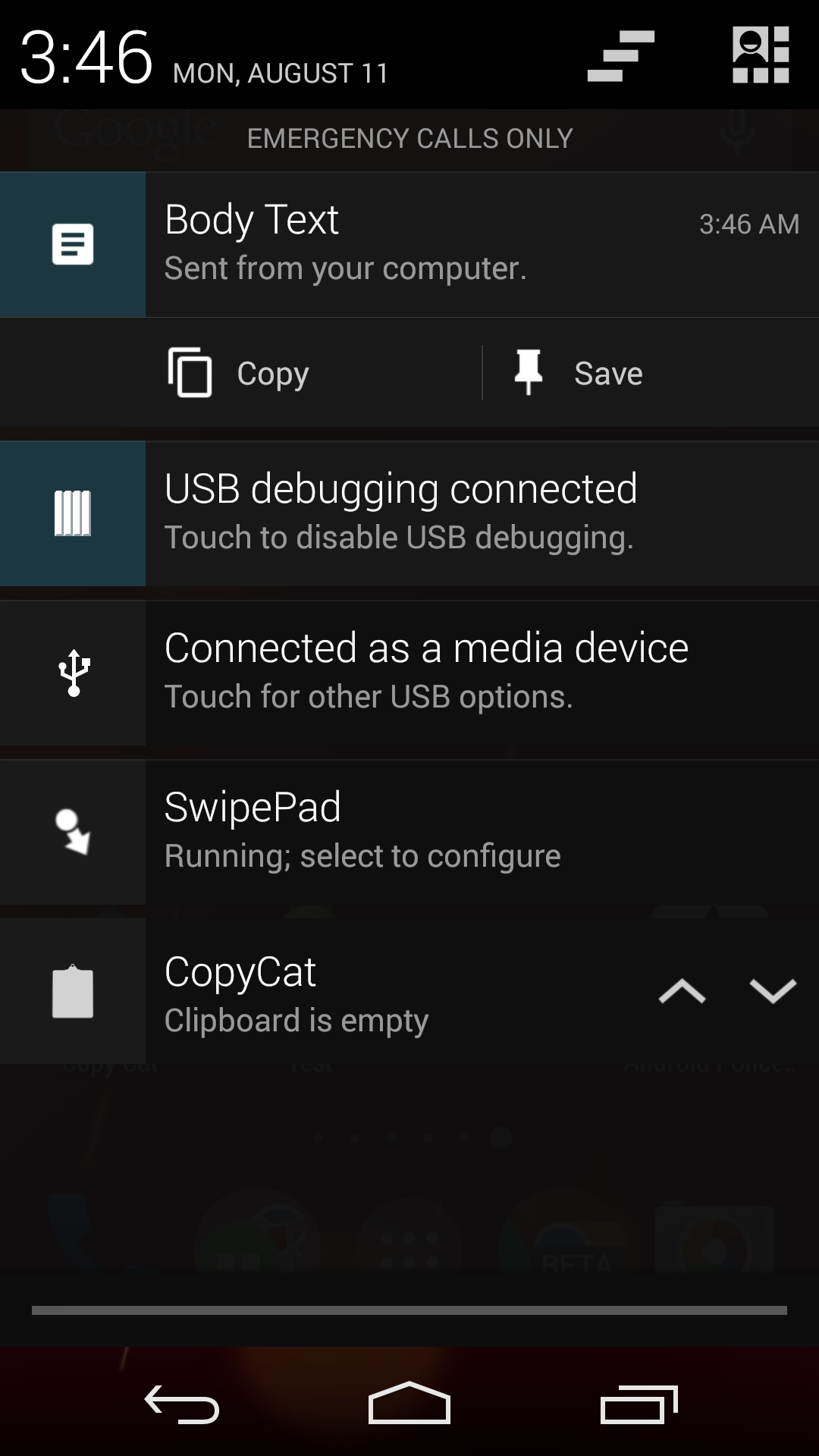The height and width of the screenshot is (1456, 819).
Task: Open the quick settings panel
Action: [x=761, y=55]
